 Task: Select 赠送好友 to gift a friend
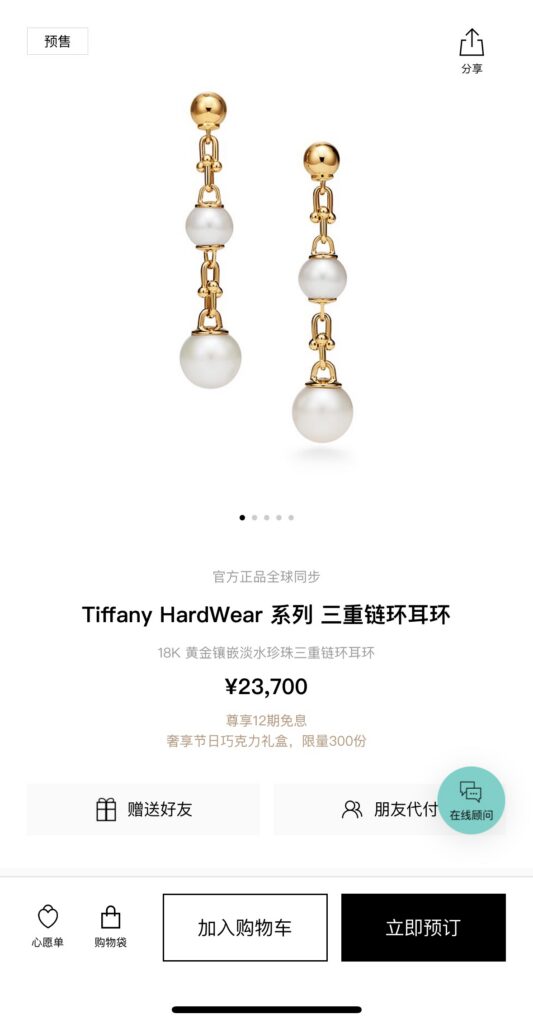coord(143,809)
